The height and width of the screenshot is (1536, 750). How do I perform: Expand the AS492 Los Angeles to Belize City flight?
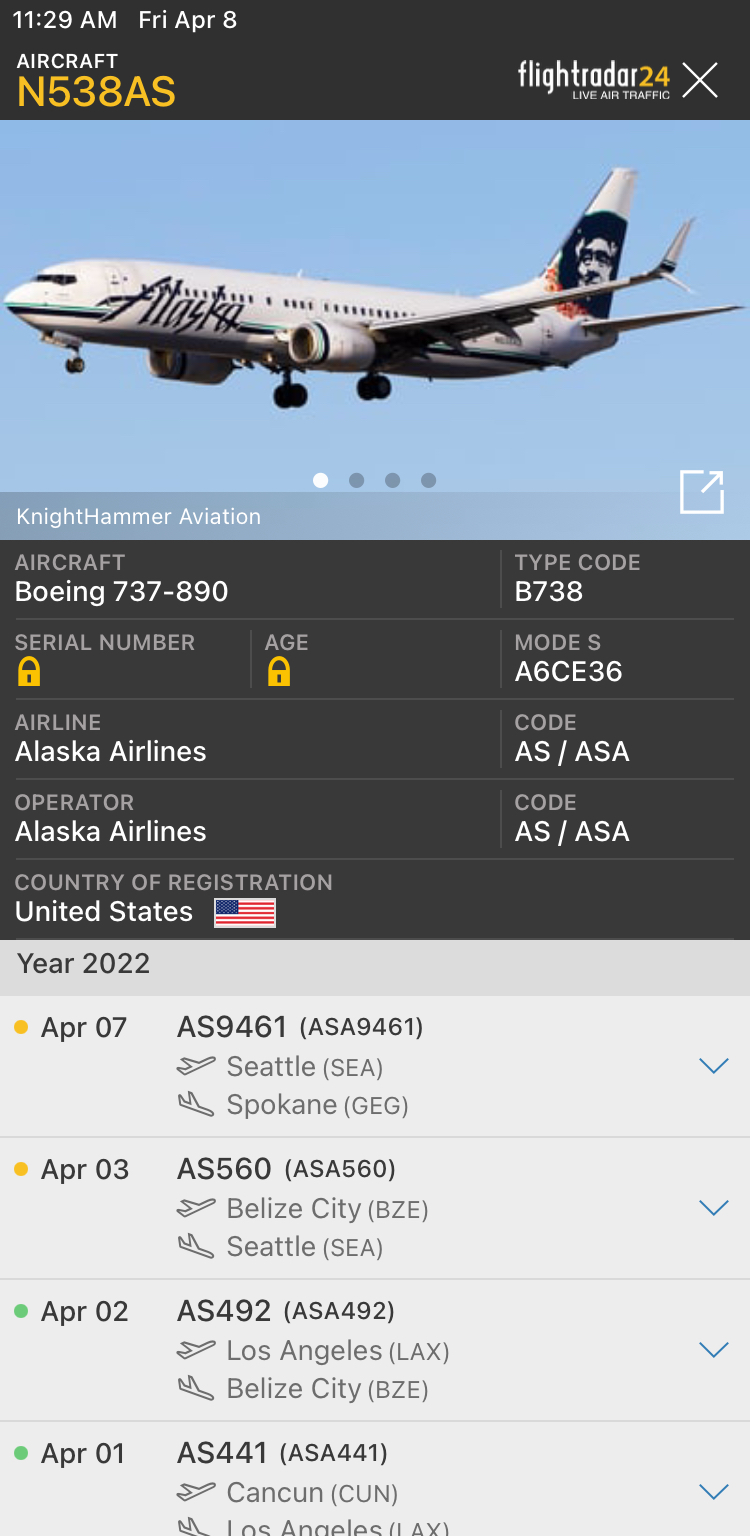[713, 1350]
